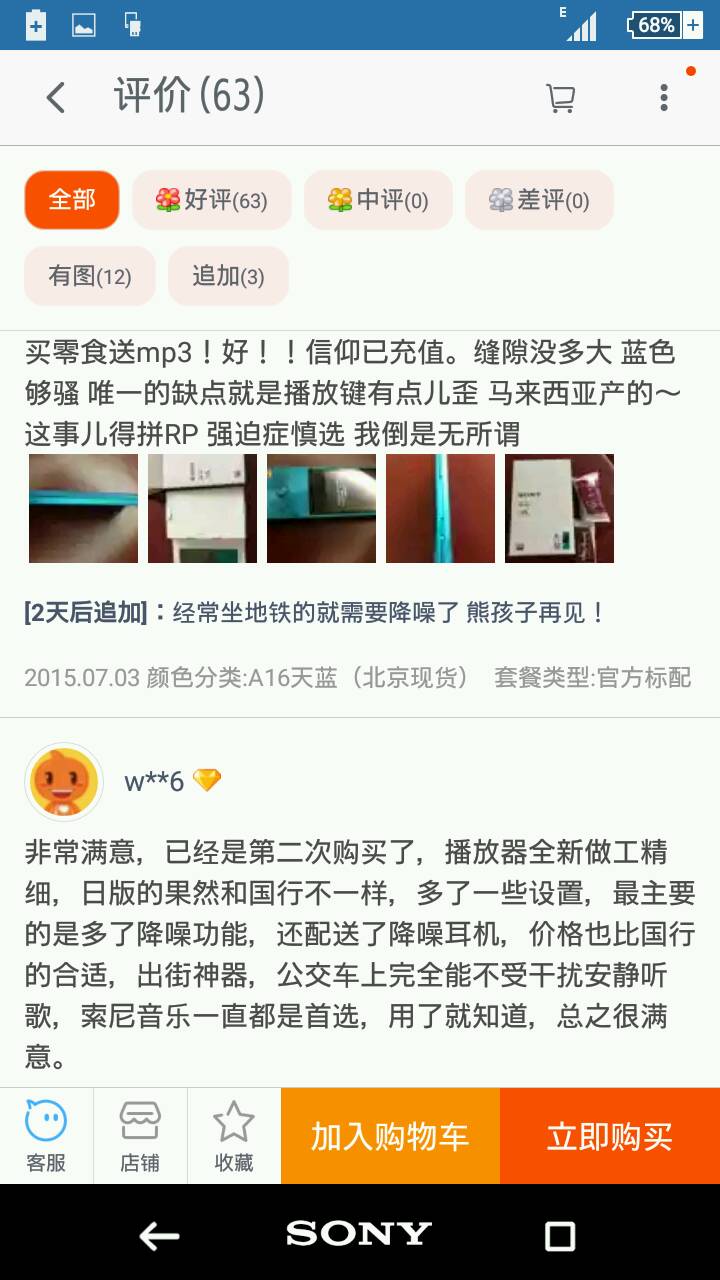Contact 客服 customer service
Image resolution: width=720 pixels, height=1280 pixels.
[46, 1136]
